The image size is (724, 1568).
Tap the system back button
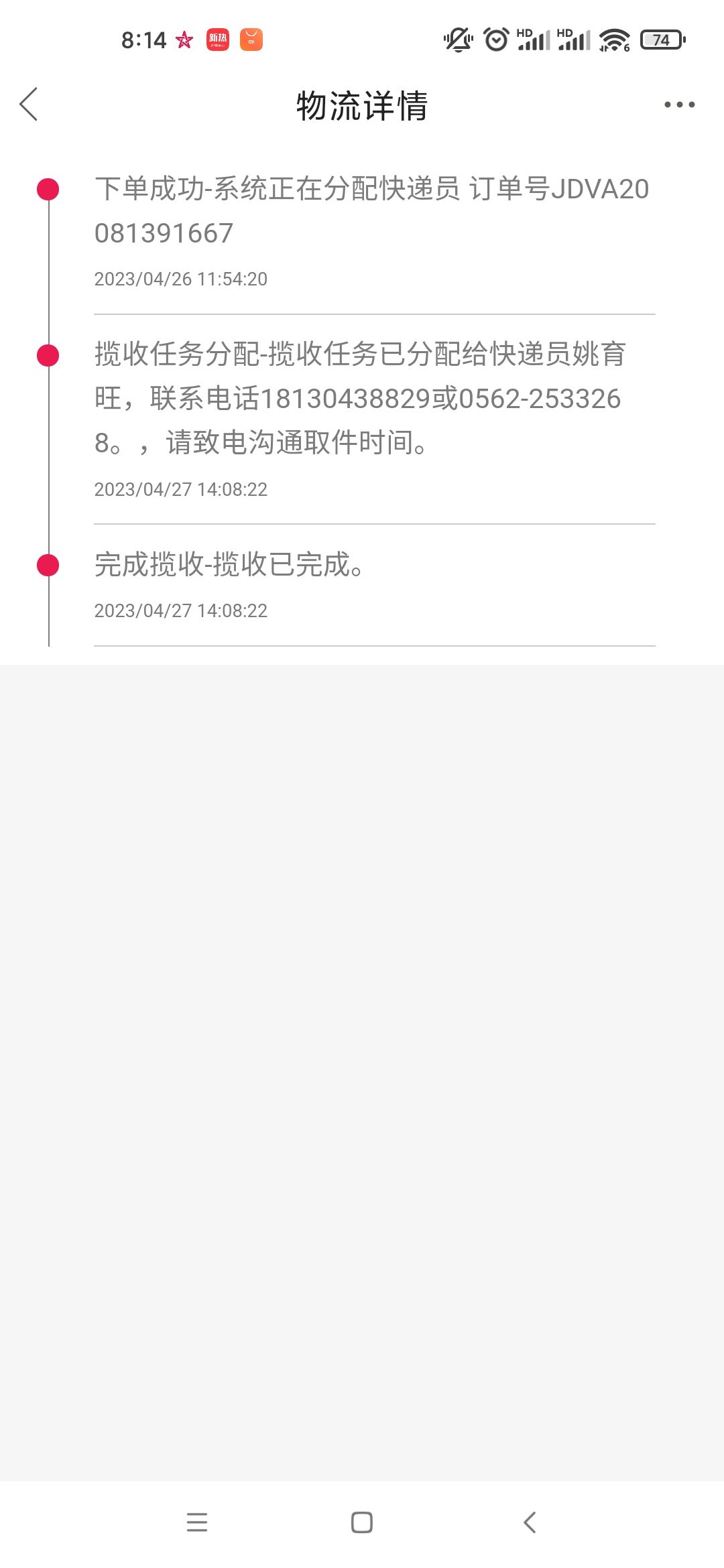(530, 1522)
